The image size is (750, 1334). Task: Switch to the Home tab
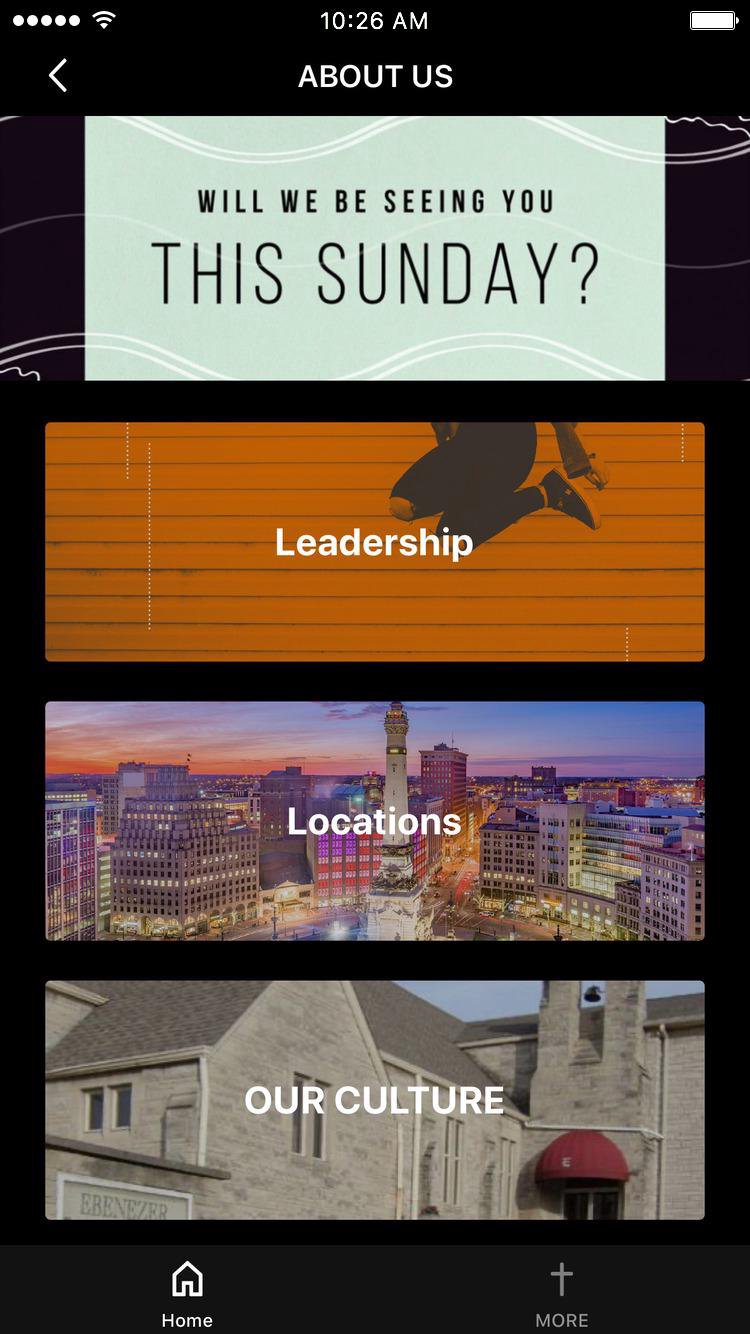pyautogui.click(x=187, y=1293)
